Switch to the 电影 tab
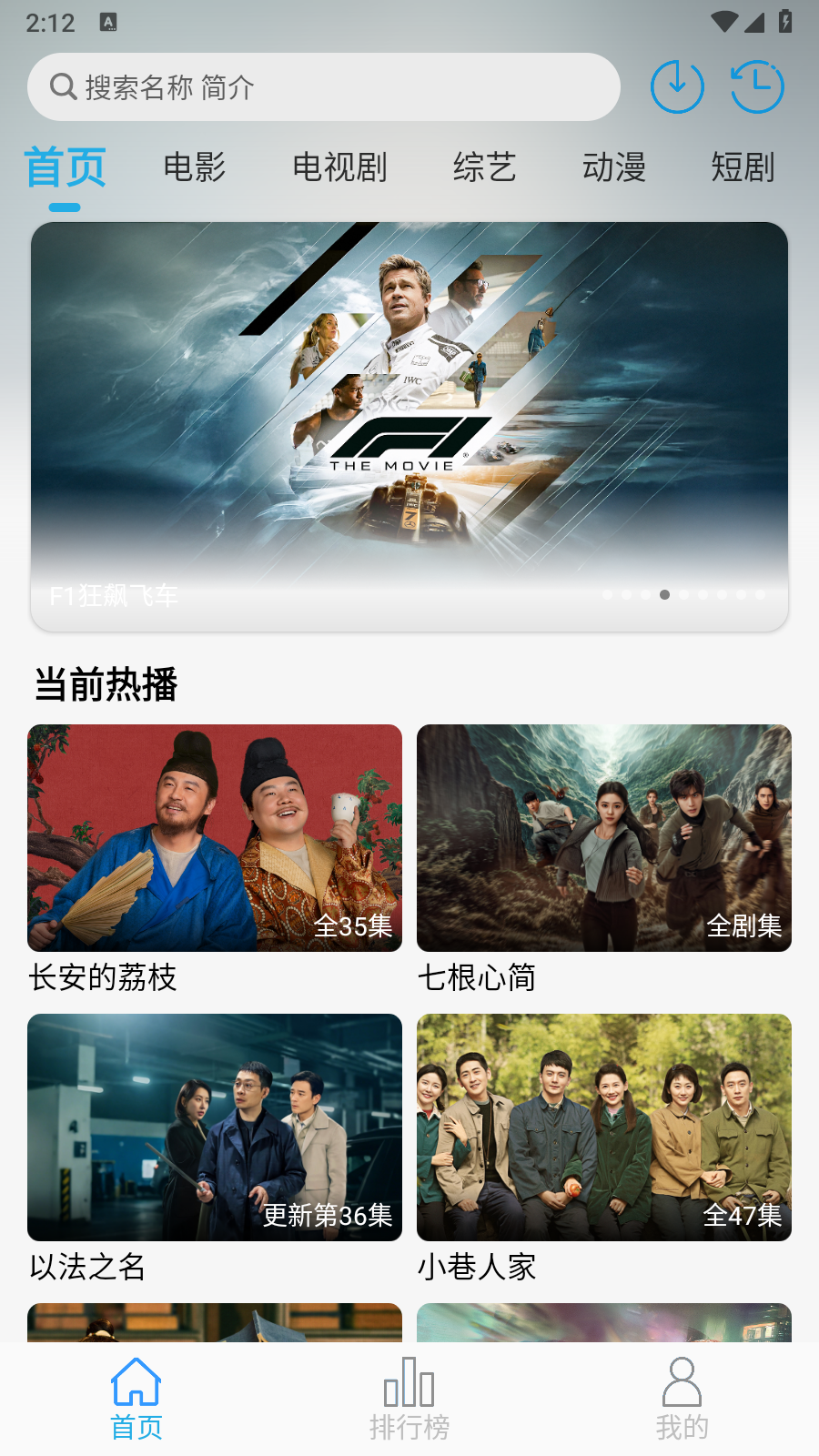The width and height of the screenshot is (819, 1456). pos(195,168)
